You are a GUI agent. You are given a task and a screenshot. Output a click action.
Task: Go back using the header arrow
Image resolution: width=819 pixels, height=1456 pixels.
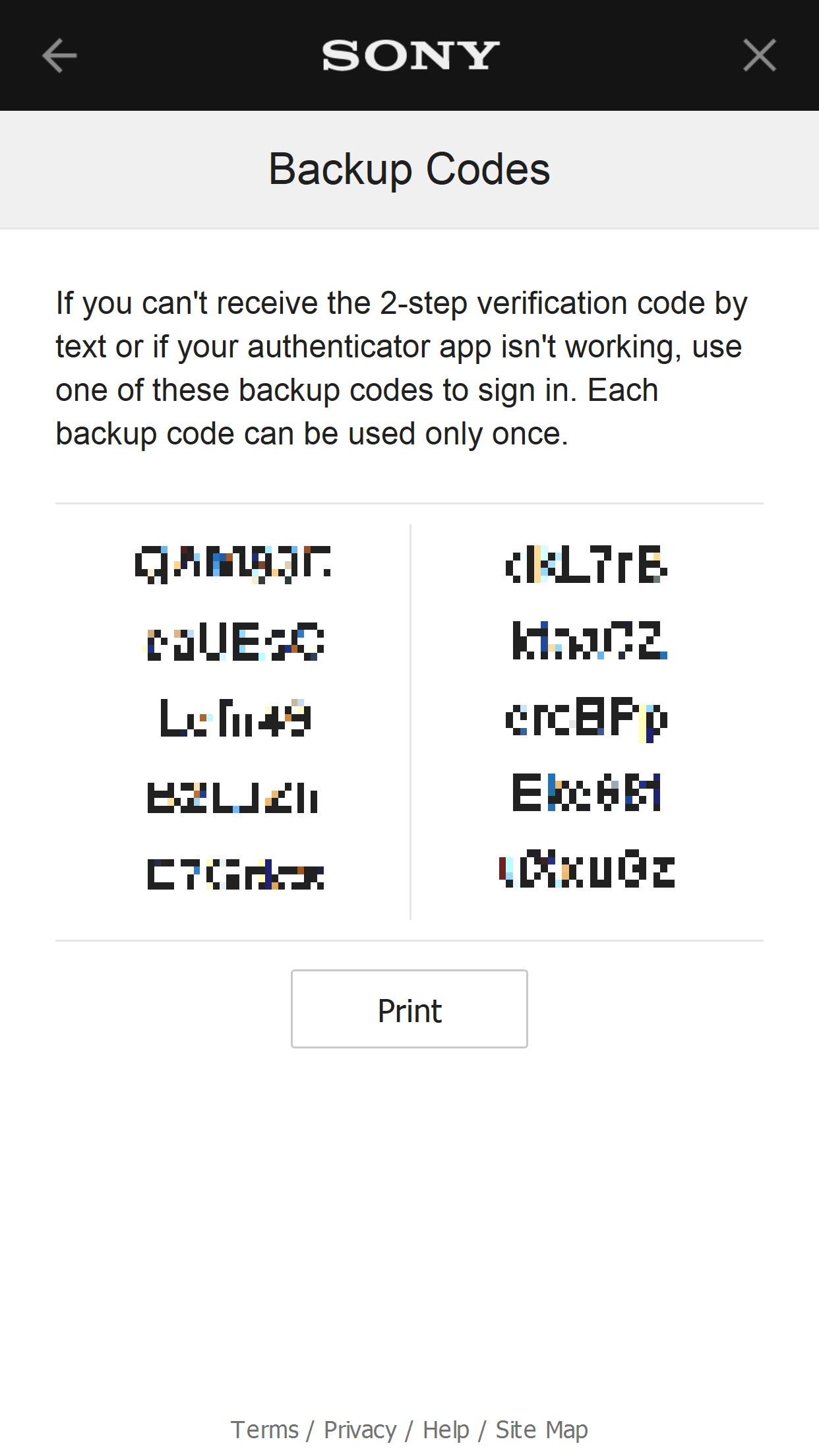(x=59, y=55)
